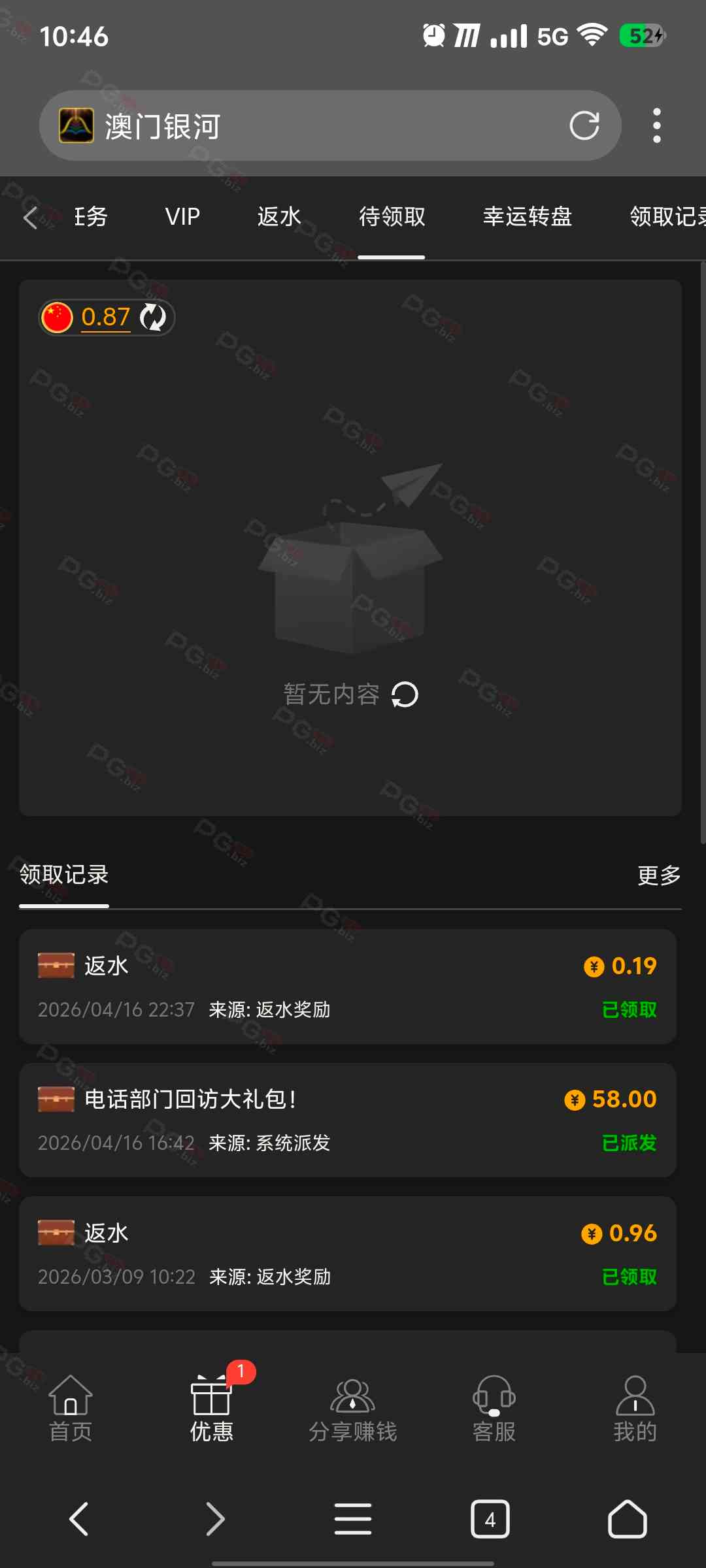This screenshot has height=1568, width=706.
Task: Open the 电话部门回访大礼包 record
Action: (347, 1120)
